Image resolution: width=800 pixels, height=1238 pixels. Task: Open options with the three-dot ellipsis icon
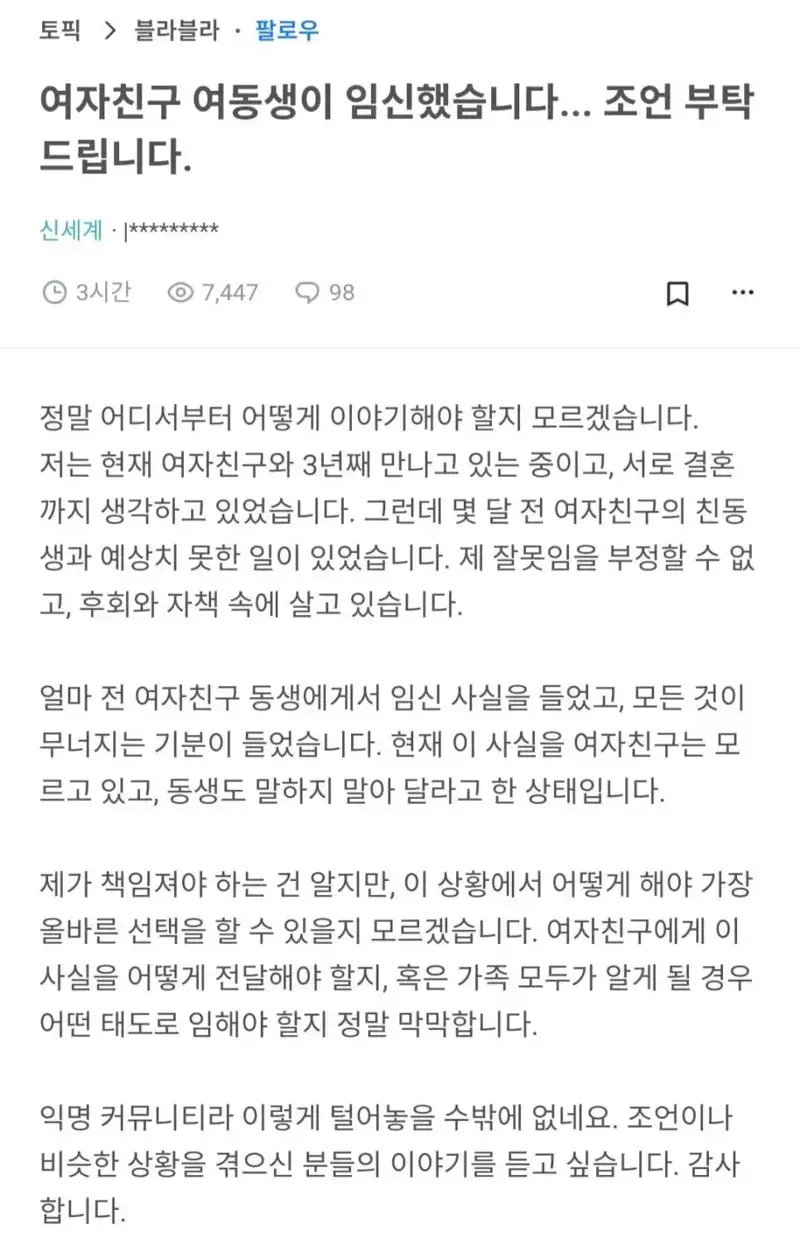pos(740,292)
